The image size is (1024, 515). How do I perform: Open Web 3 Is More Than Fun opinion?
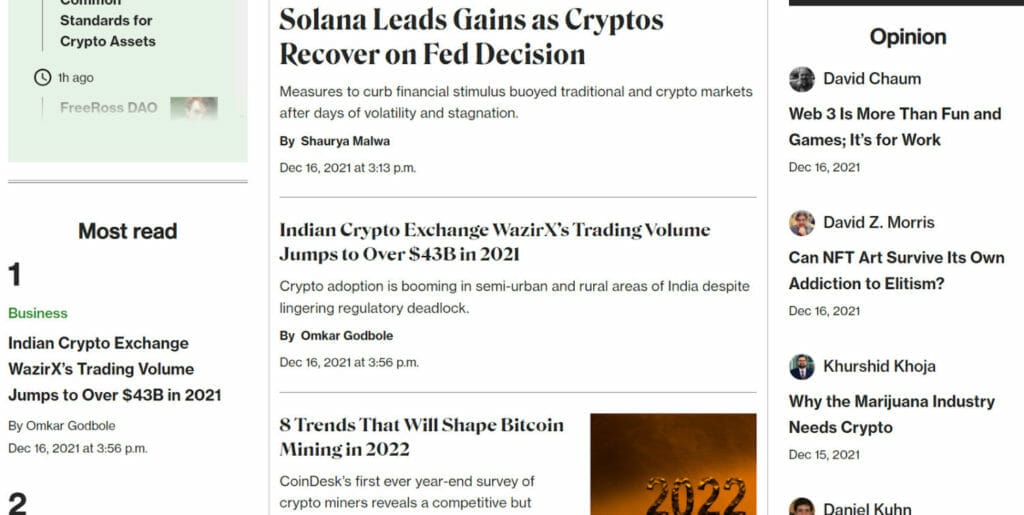(x=894, y=127)
